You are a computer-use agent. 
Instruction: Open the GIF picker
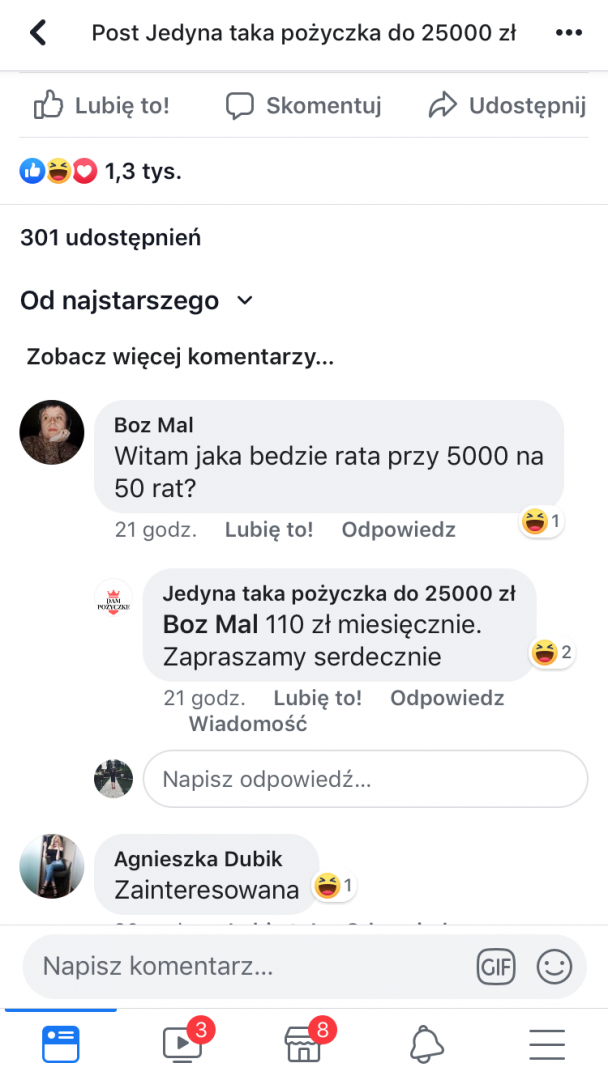pyautogui.click(x=495, y=966)
